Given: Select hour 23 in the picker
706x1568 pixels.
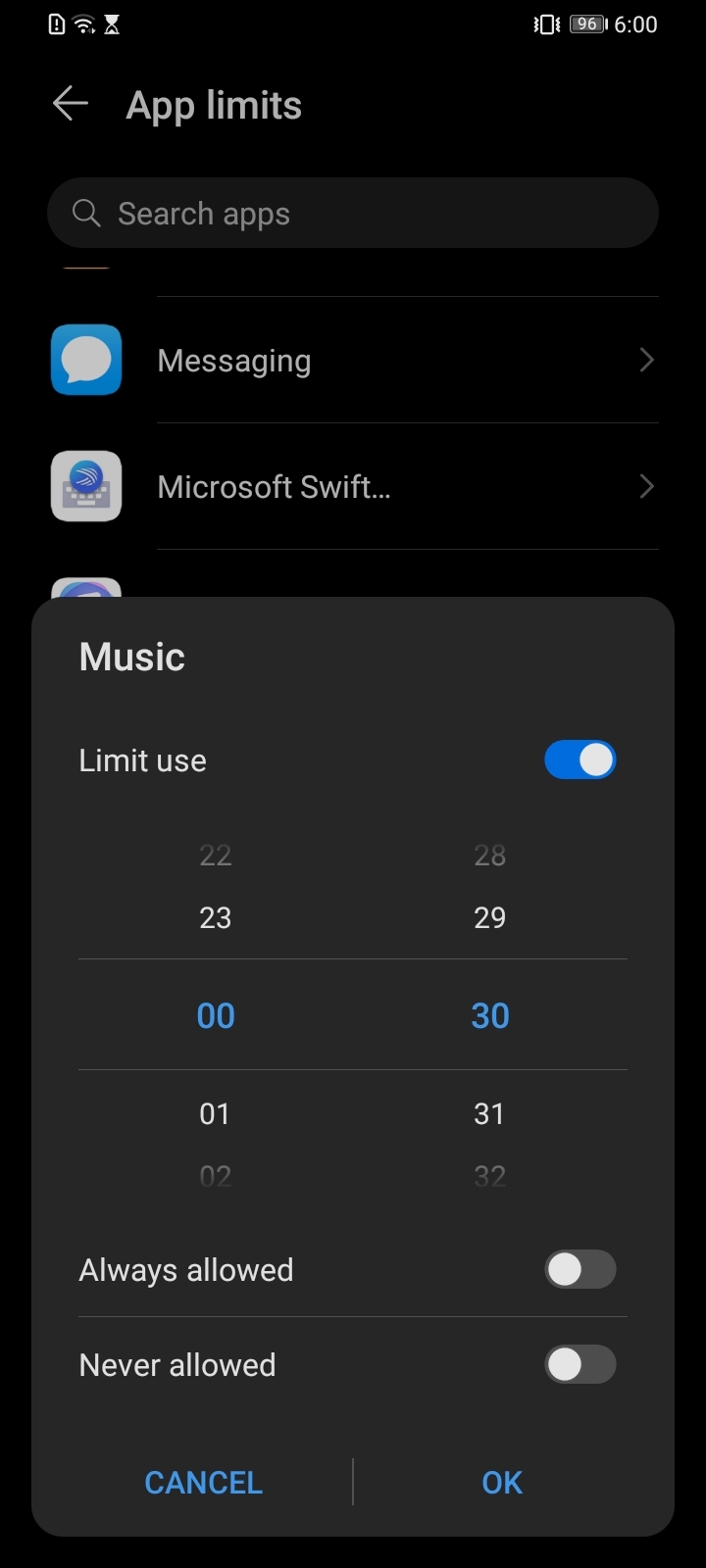Looking at the screenshot, I should coord(216,918).
